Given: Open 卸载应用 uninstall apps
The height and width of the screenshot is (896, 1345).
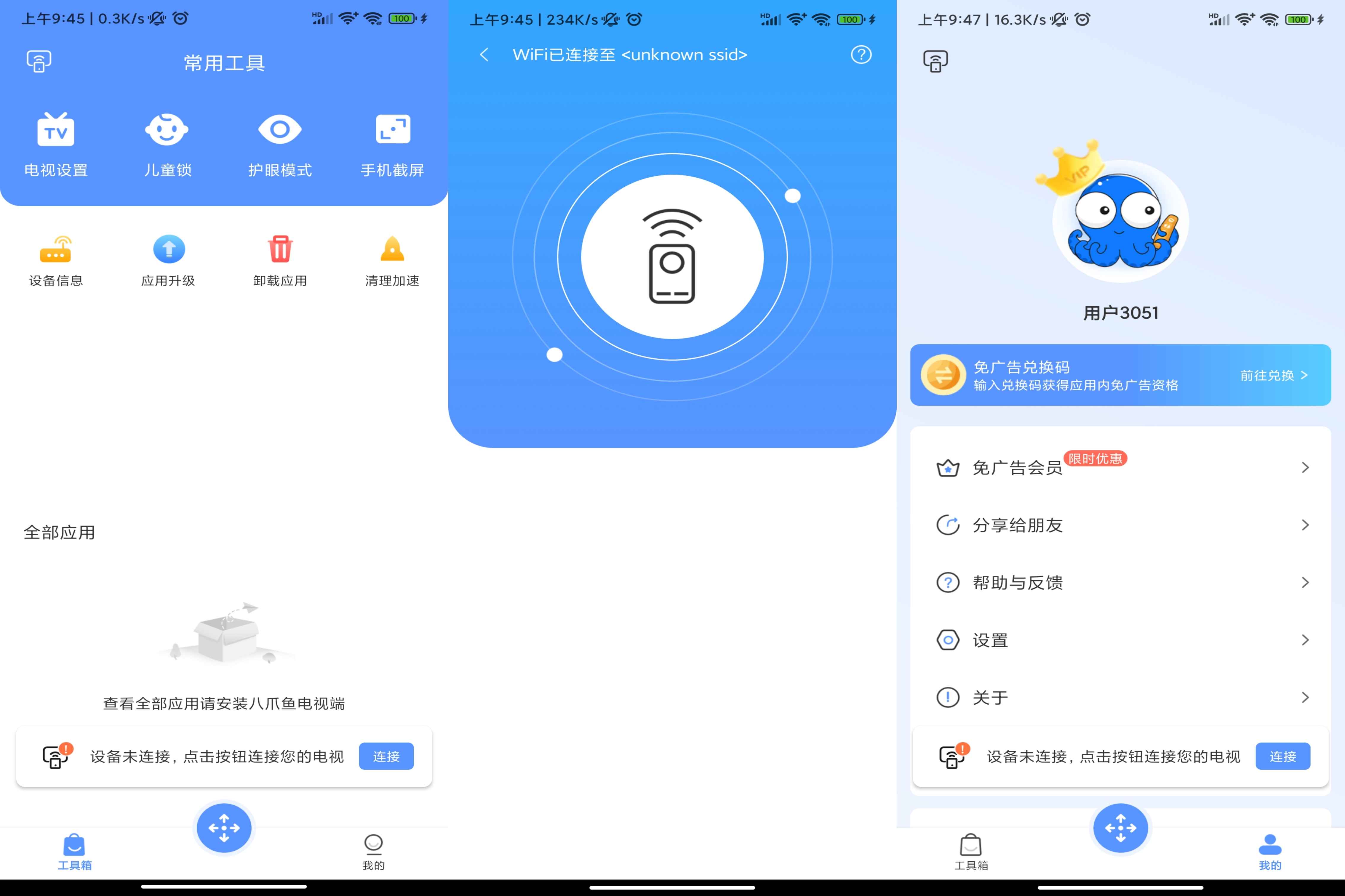Looking at the screenshot, I should (280, 261).
